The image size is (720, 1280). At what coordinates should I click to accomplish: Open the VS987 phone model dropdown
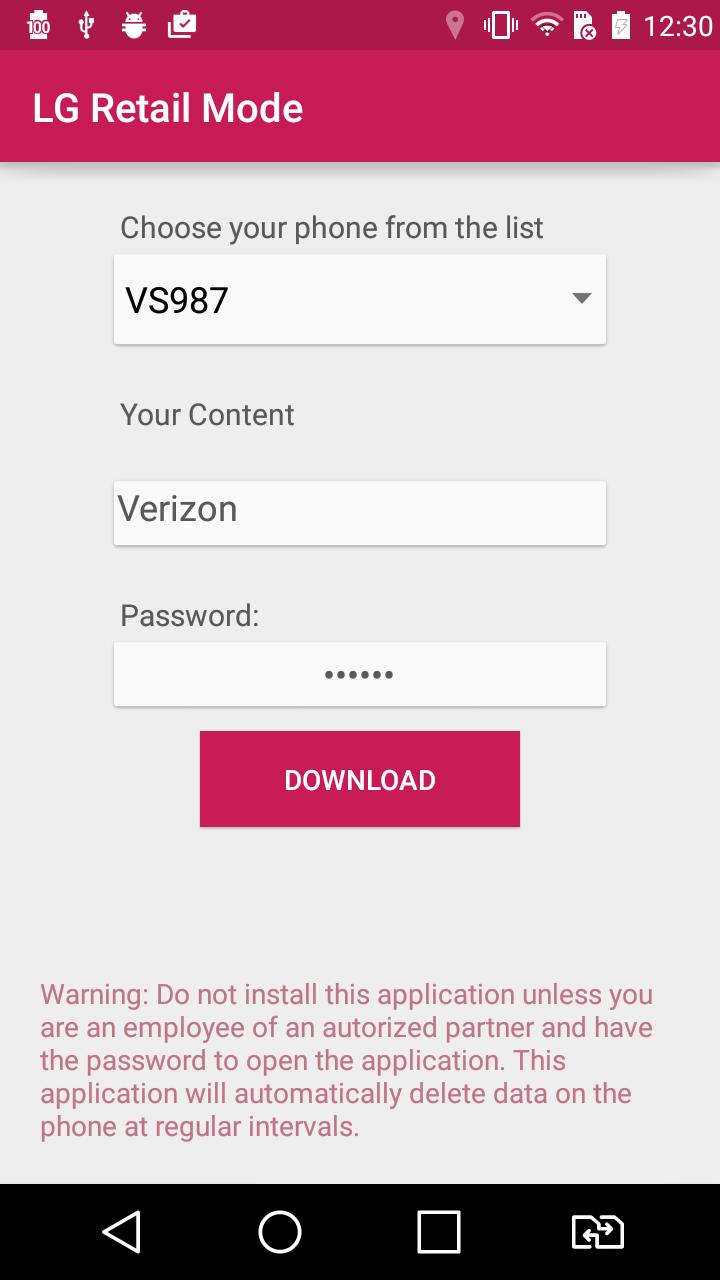[360, 298]
